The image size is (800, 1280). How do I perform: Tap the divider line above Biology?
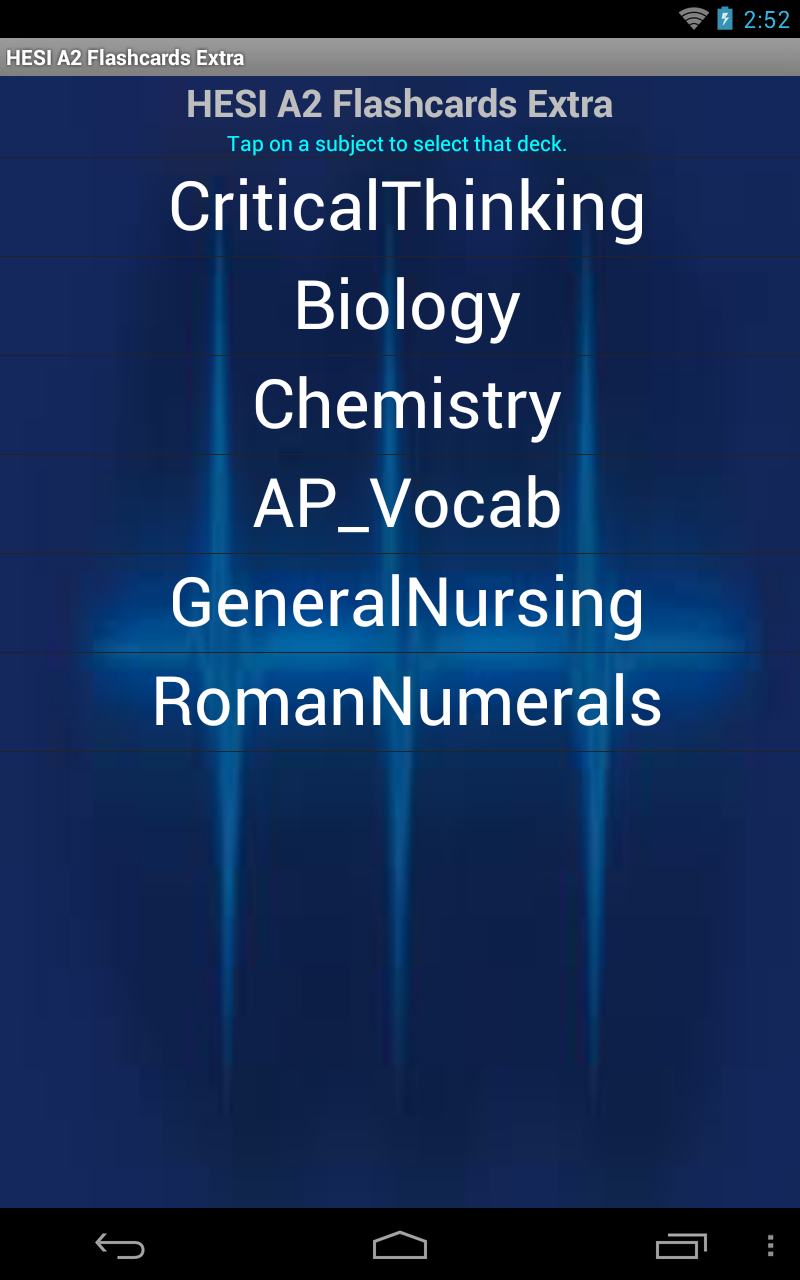pos(400,257)
